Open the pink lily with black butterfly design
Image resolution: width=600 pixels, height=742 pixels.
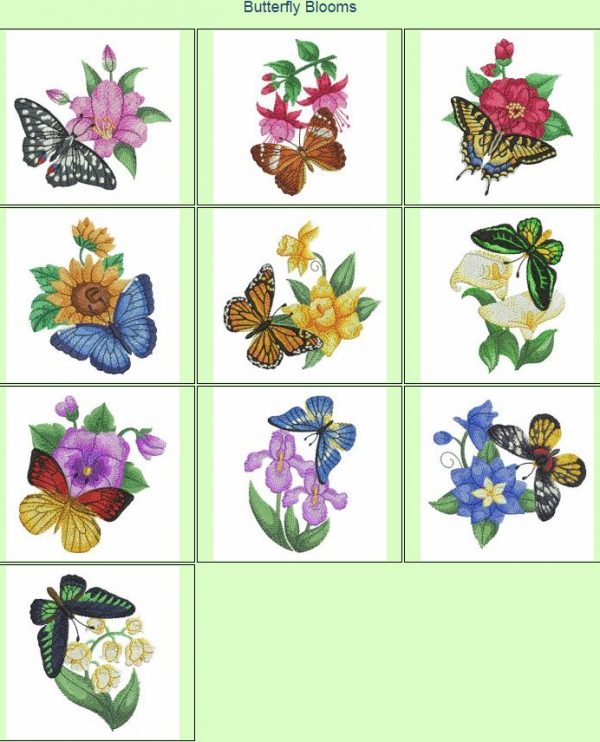92,116
